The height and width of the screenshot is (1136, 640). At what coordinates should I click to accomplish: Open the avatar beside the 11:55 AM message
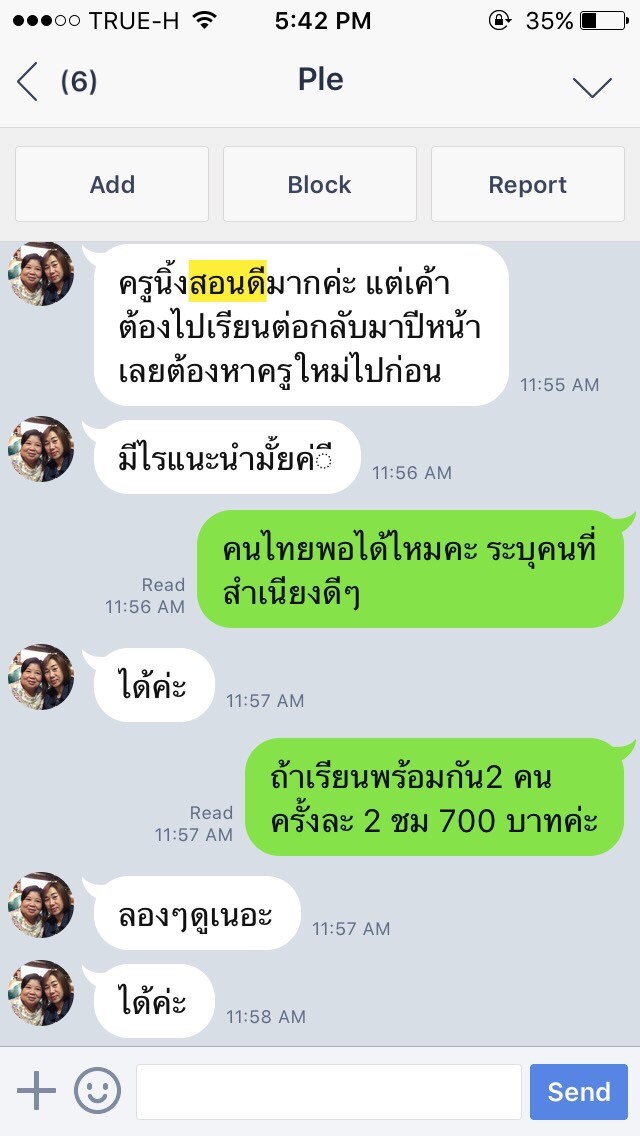click(x=41, y=275)
